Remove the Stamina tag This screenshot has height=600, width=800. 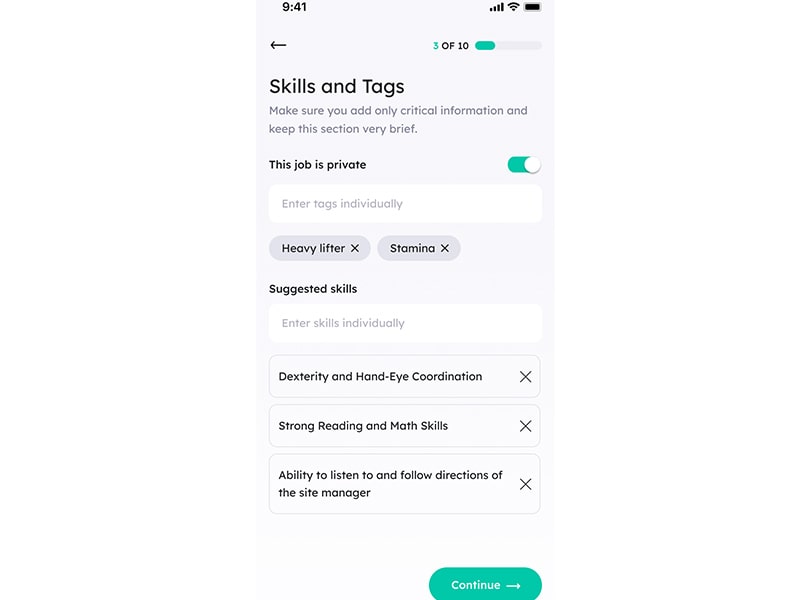445,249
